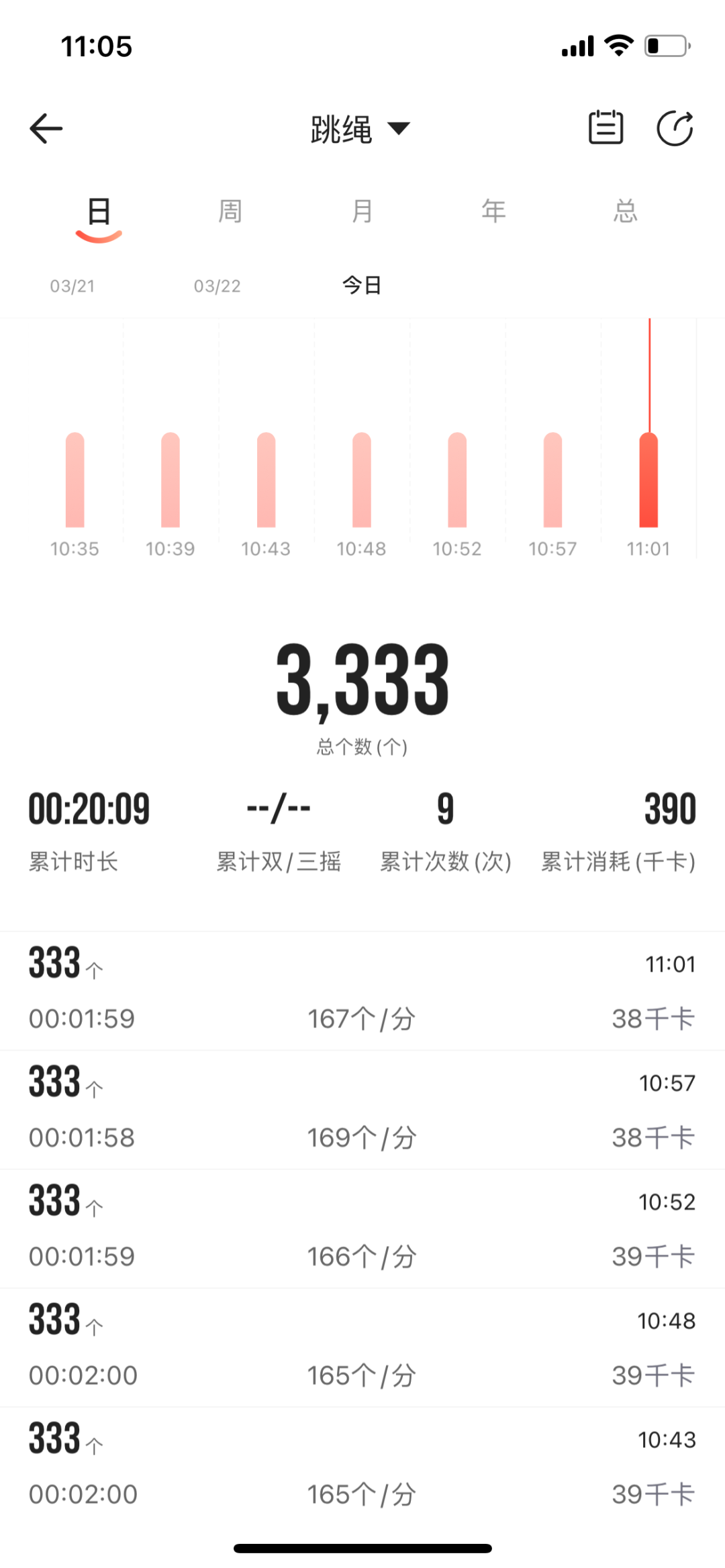725x1568 pixels.
Task: Select the 03/21 date
Action: click(72, 286)
